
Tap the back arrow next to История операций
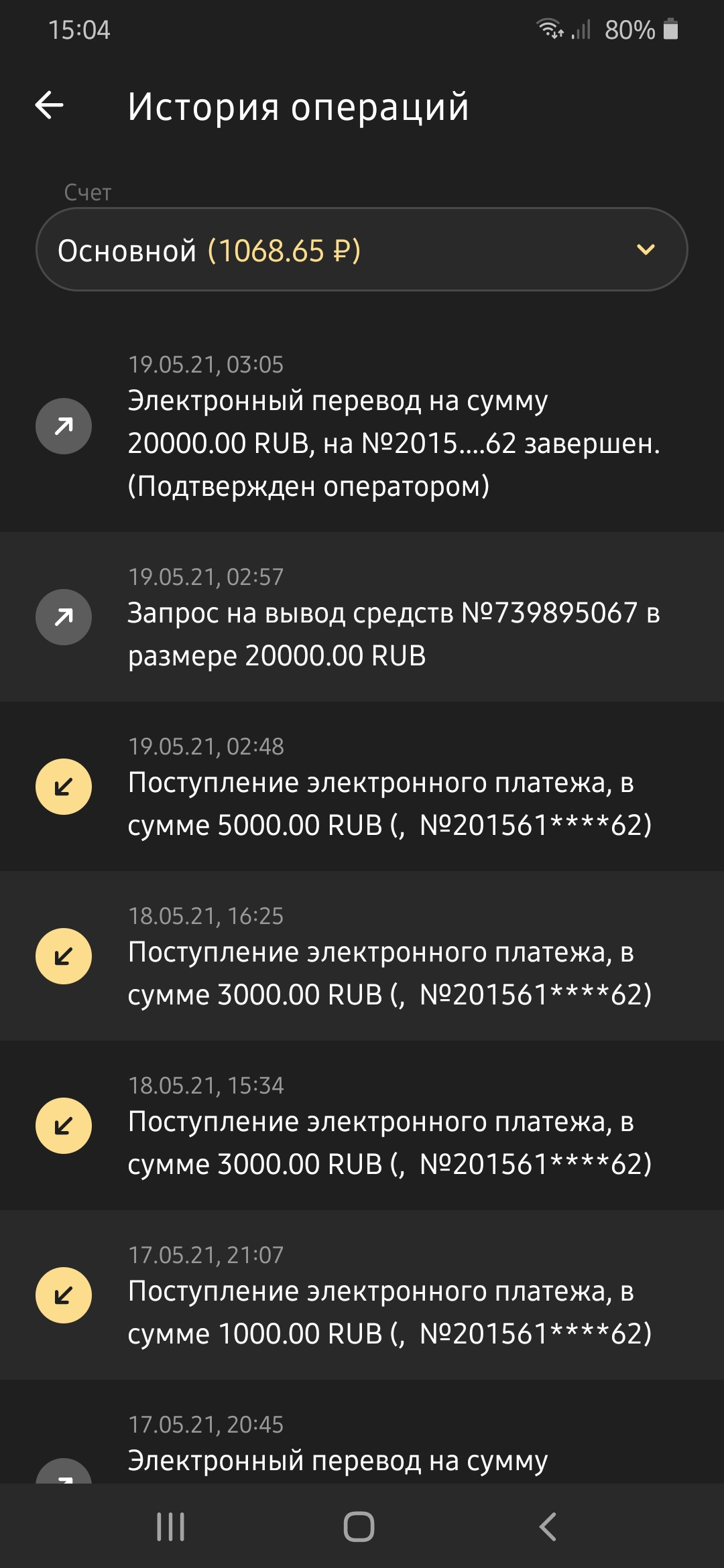click(48, 105)
